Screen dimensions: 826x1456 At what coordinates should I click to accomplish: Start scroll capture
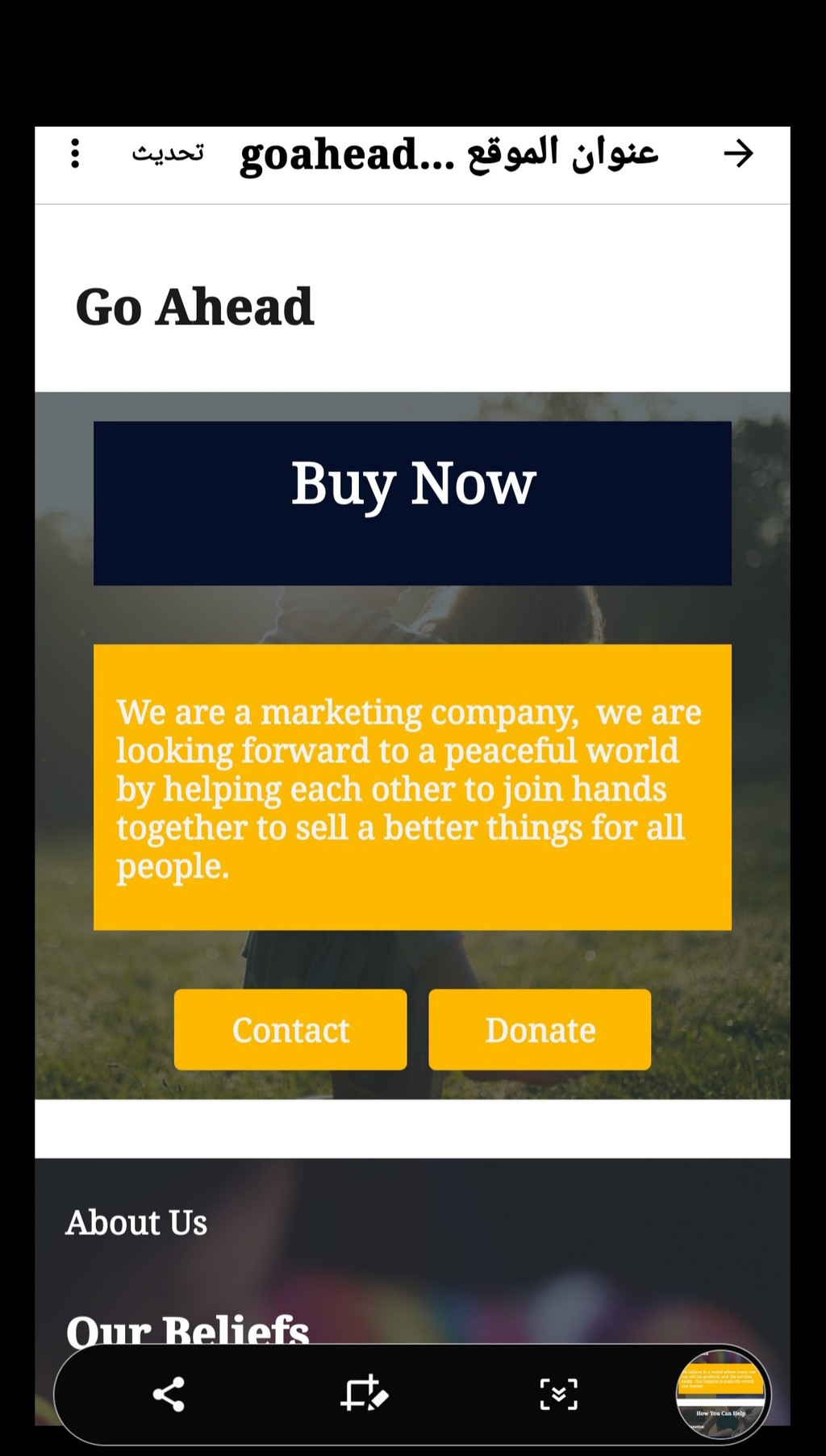point(558,1394)
